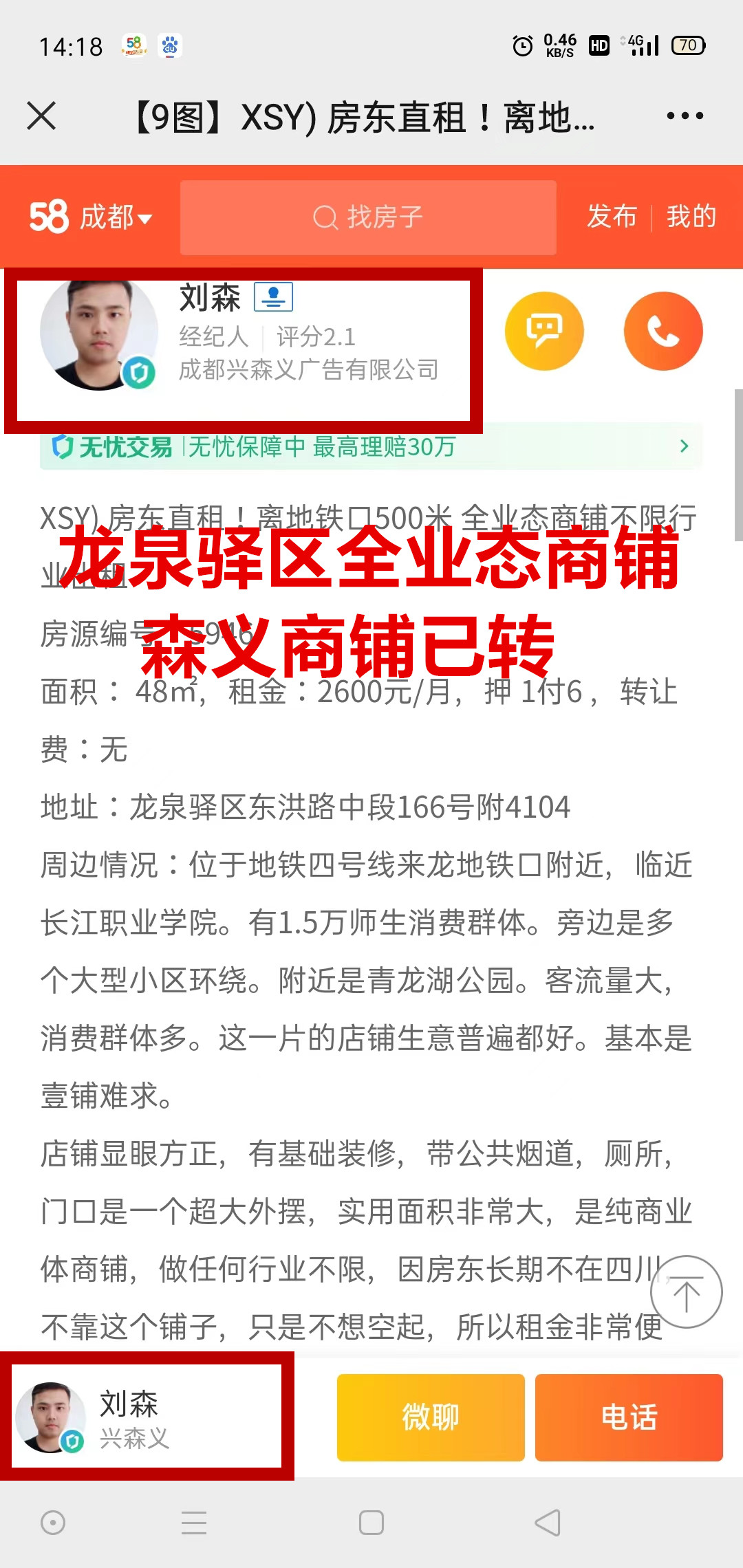
Task: Open 发布 to post a listing
Action: (612, 217)
